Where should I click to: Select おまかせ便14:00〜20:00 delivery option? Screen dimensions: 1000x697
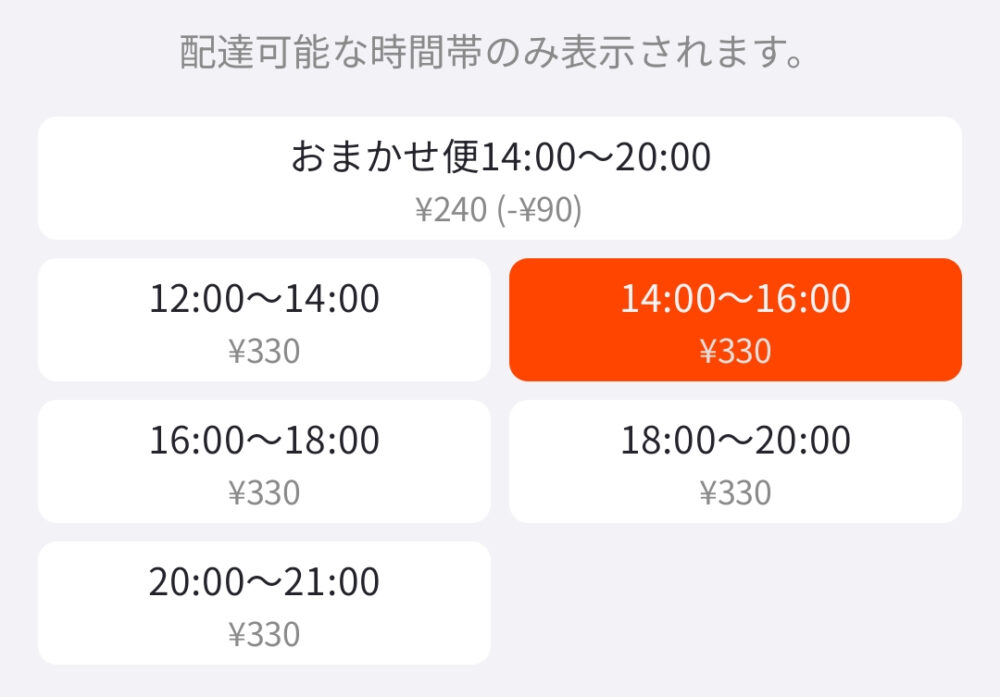point(500,178)
